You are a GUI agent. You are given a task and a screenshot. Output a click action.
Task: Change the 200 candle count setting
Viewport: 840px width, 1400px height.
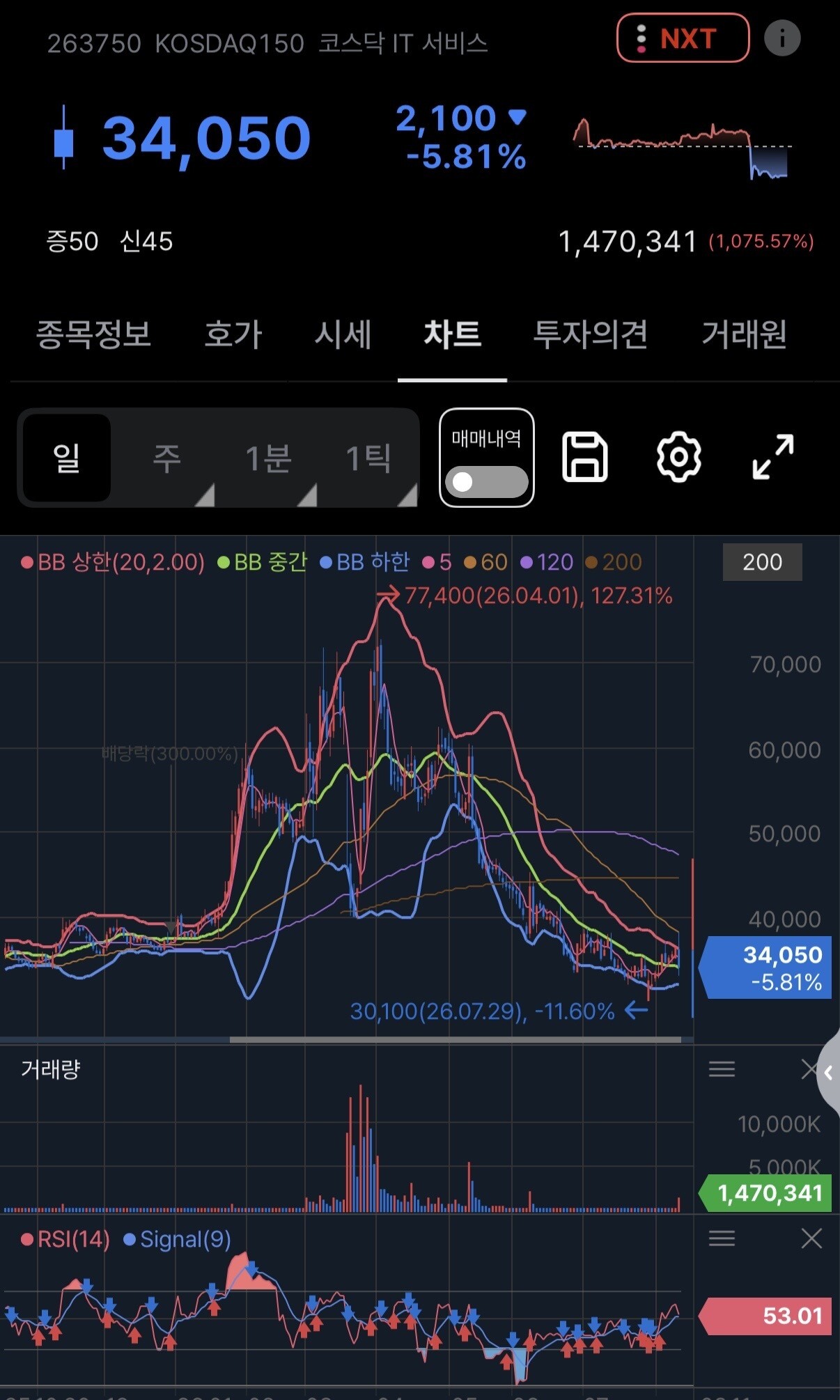(762, 562)
